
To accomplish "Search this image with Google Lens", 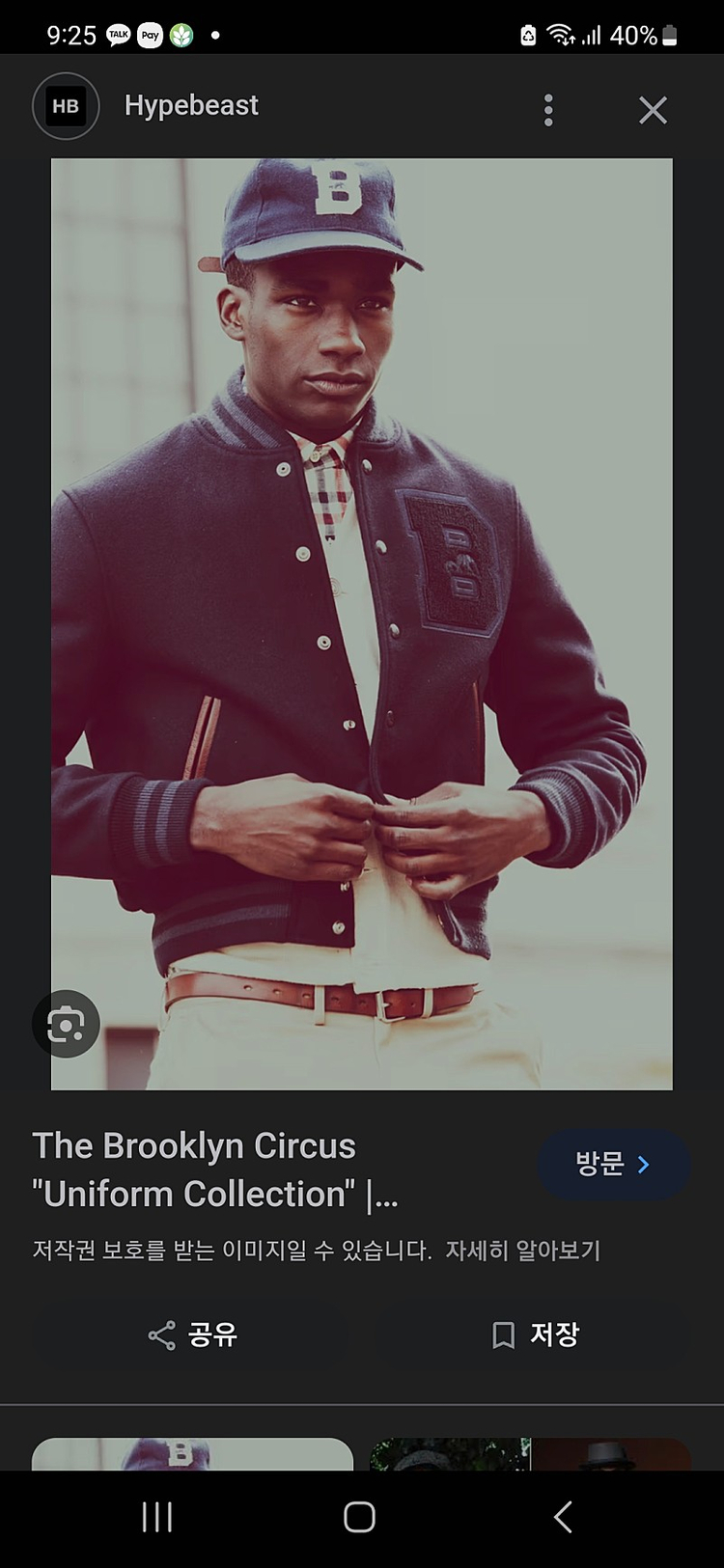I will tap(66, 1024).
